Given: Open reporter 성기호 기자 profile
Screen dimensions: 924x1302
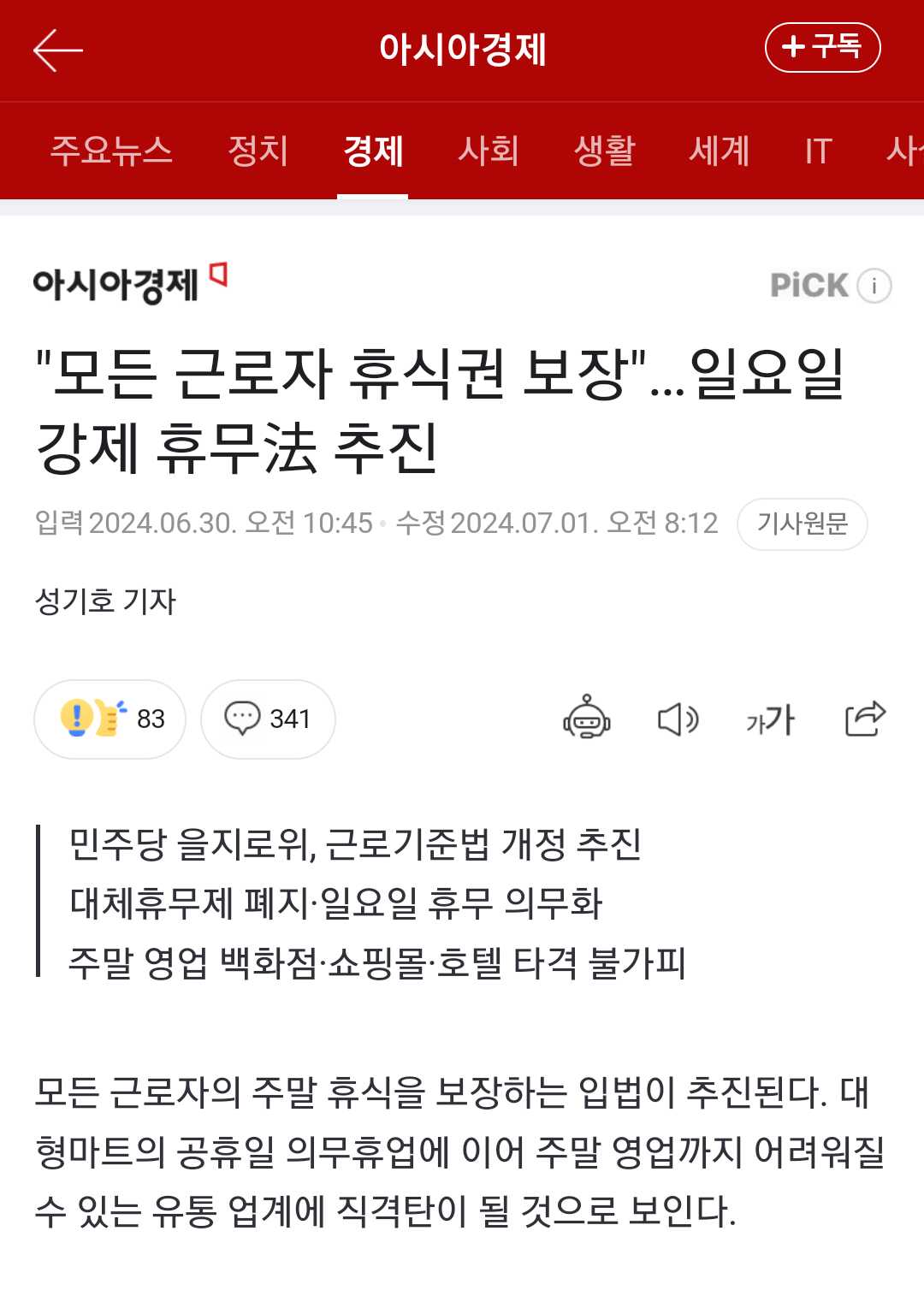Looking at the screenshot, I should (105, 601).
